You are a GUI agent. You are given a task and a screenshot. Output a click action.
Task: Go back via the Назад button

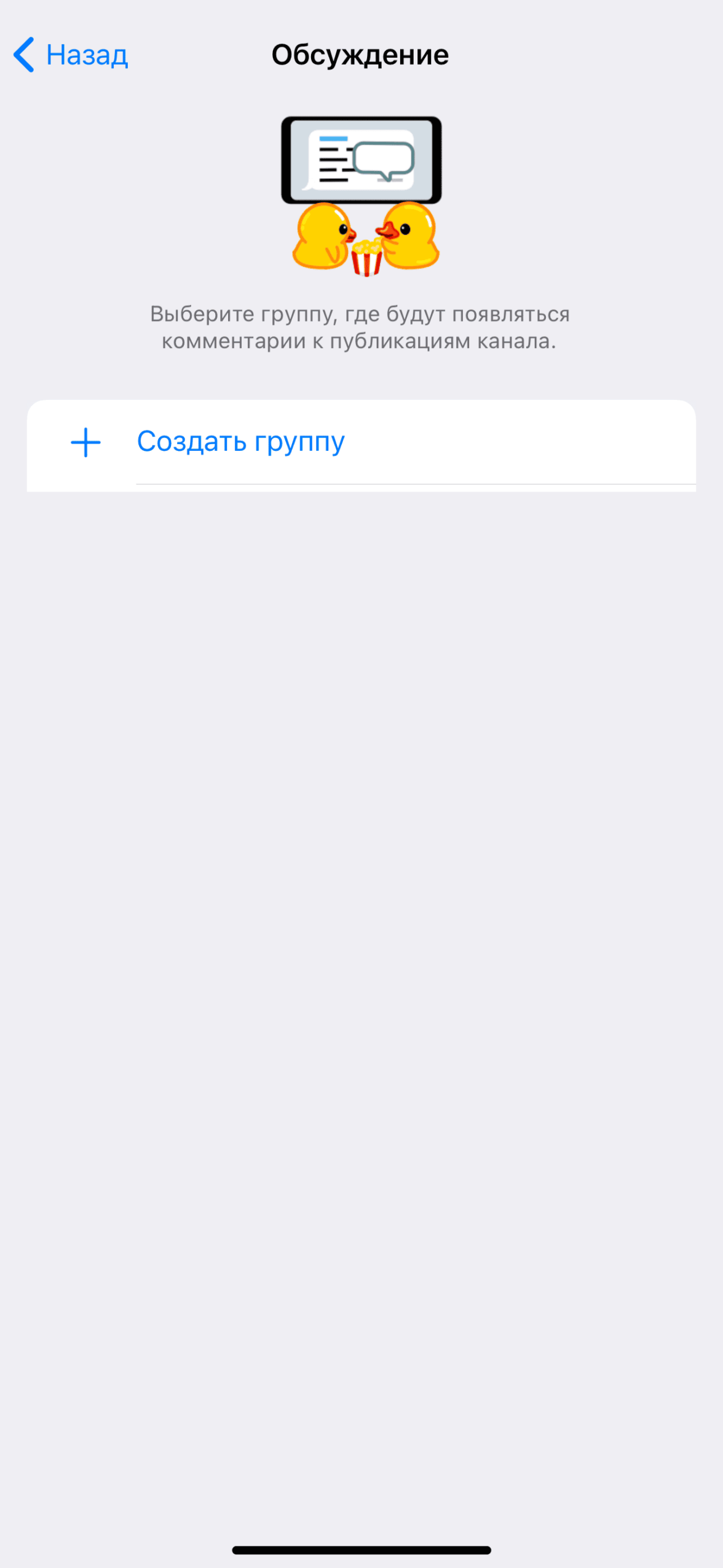tap(71, 55)
